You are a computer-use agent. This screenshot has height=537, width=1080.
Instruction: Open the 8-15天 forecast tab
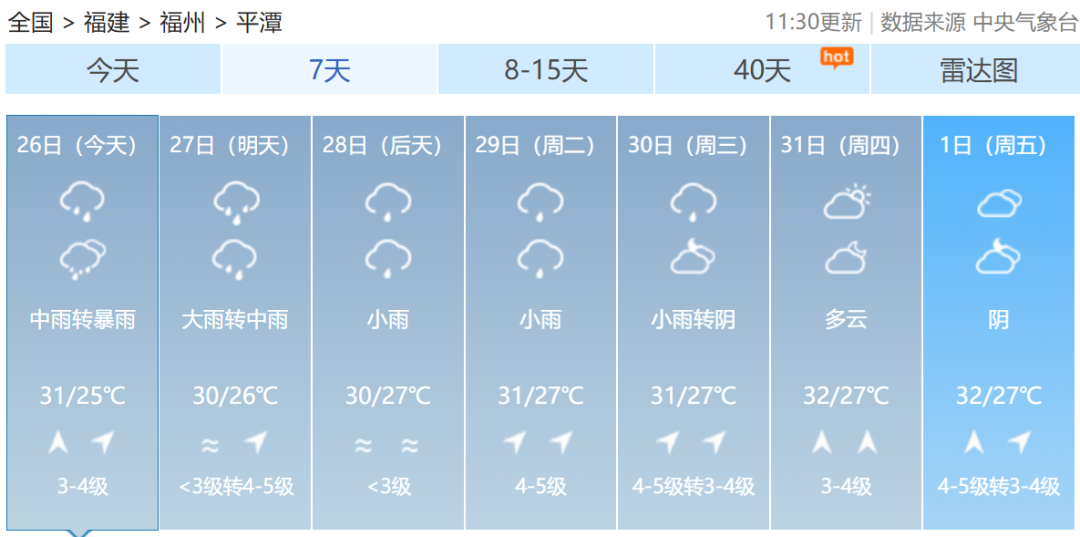[x=545, y=70]
